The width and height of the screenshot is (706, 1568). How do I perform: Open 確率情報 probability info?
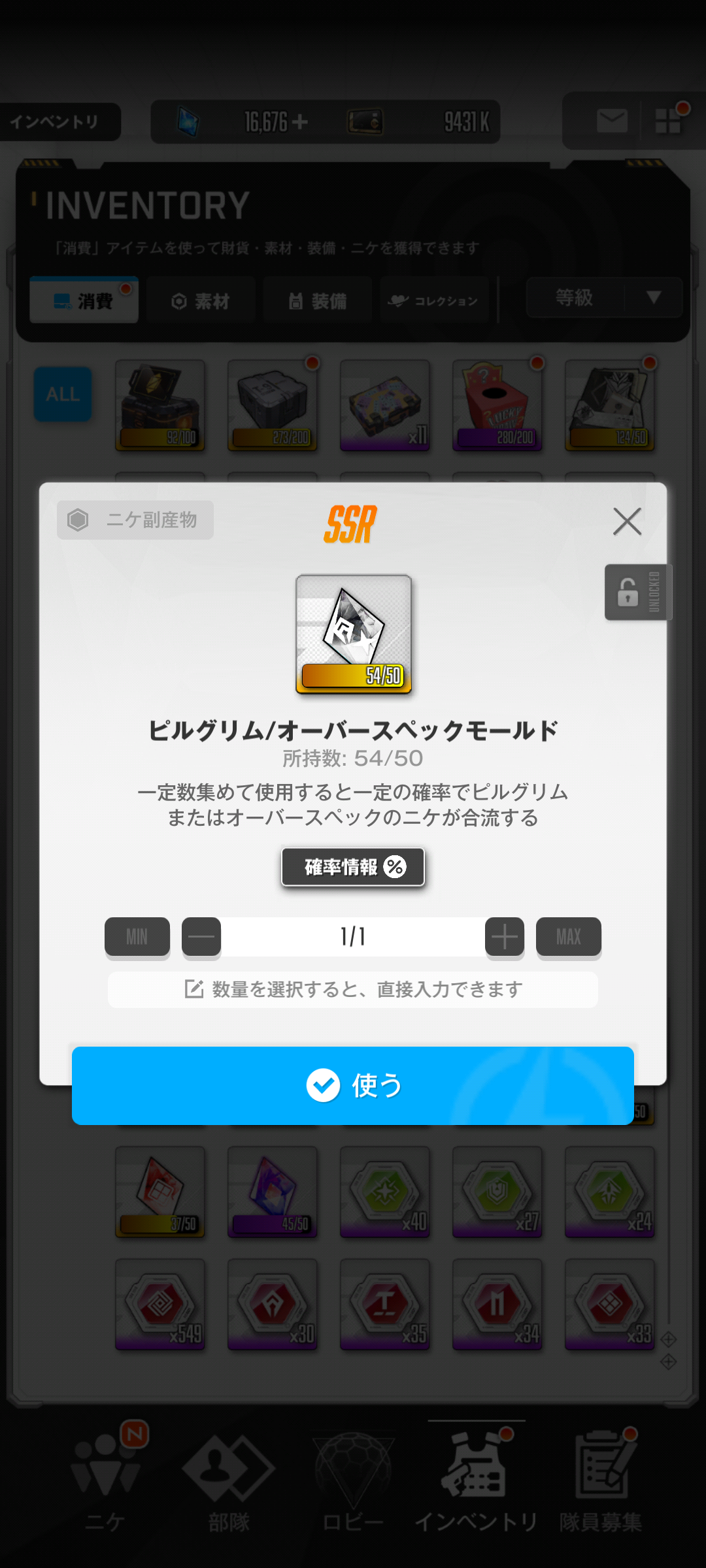tap(353, 867)
